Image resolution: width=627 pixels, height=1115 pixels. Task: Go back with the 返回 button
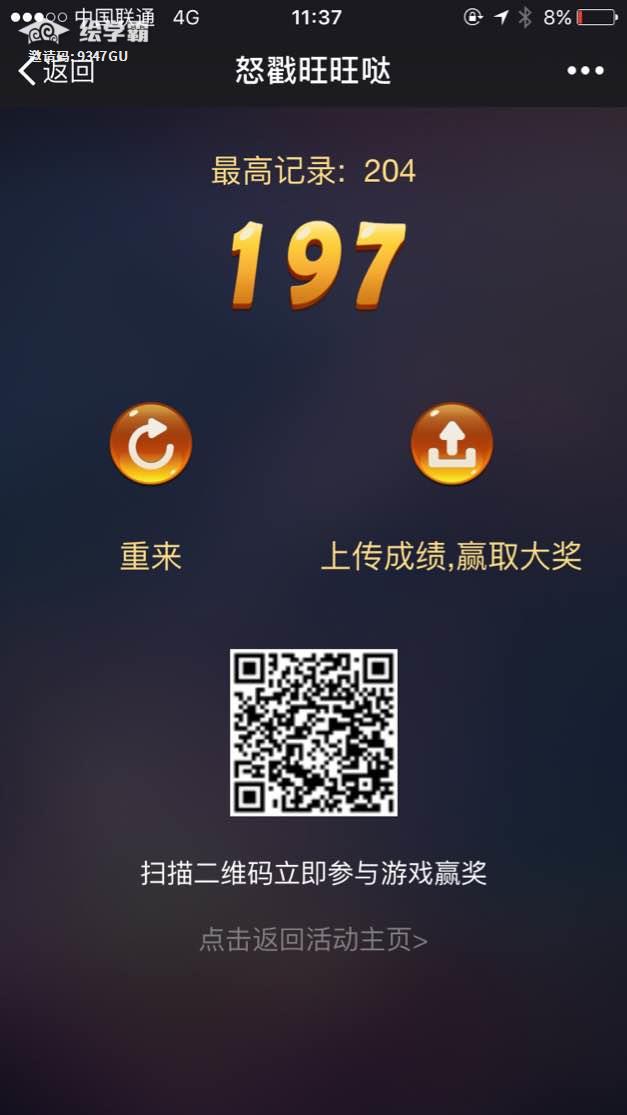point(57,71)
